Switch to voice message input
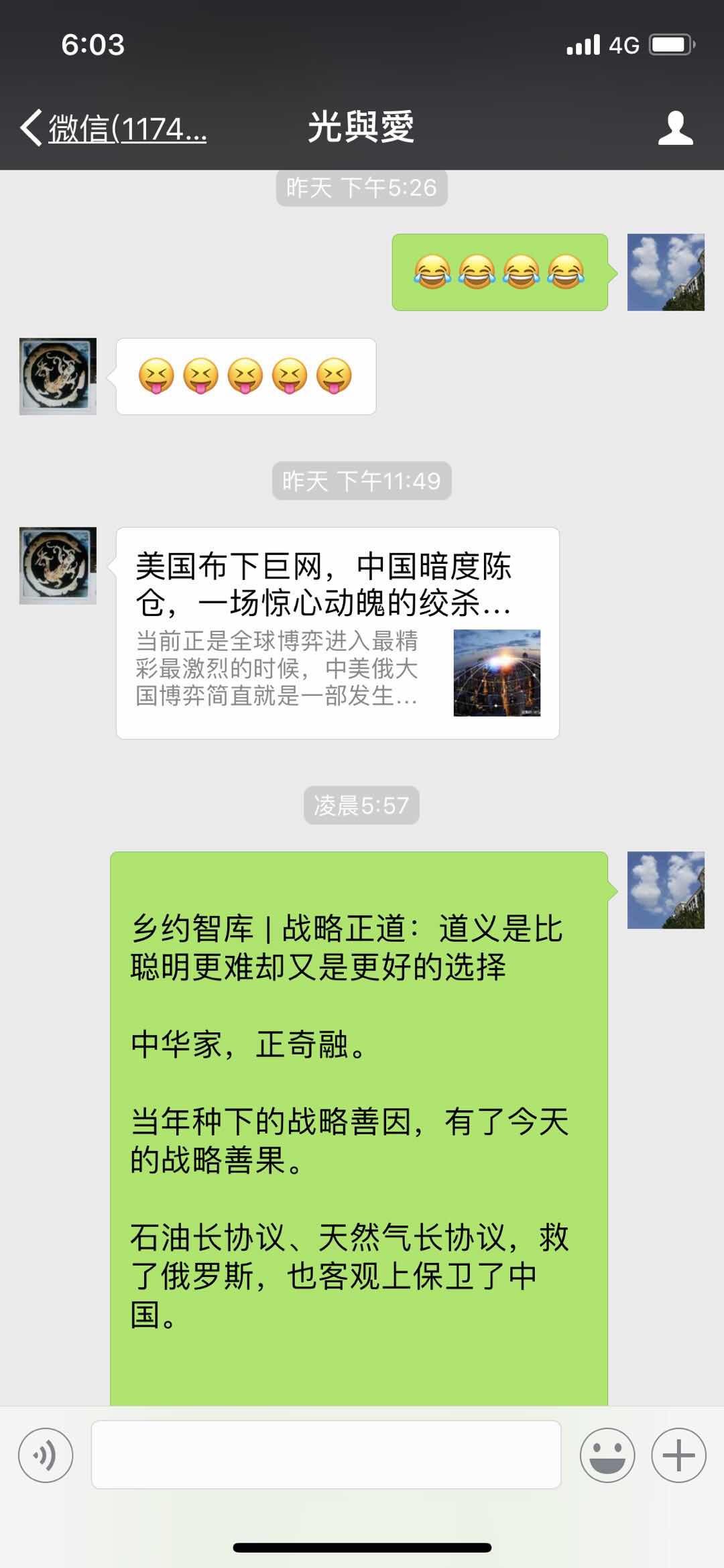The height and width of the screenshot is (1568, 724). point(46,1455)
